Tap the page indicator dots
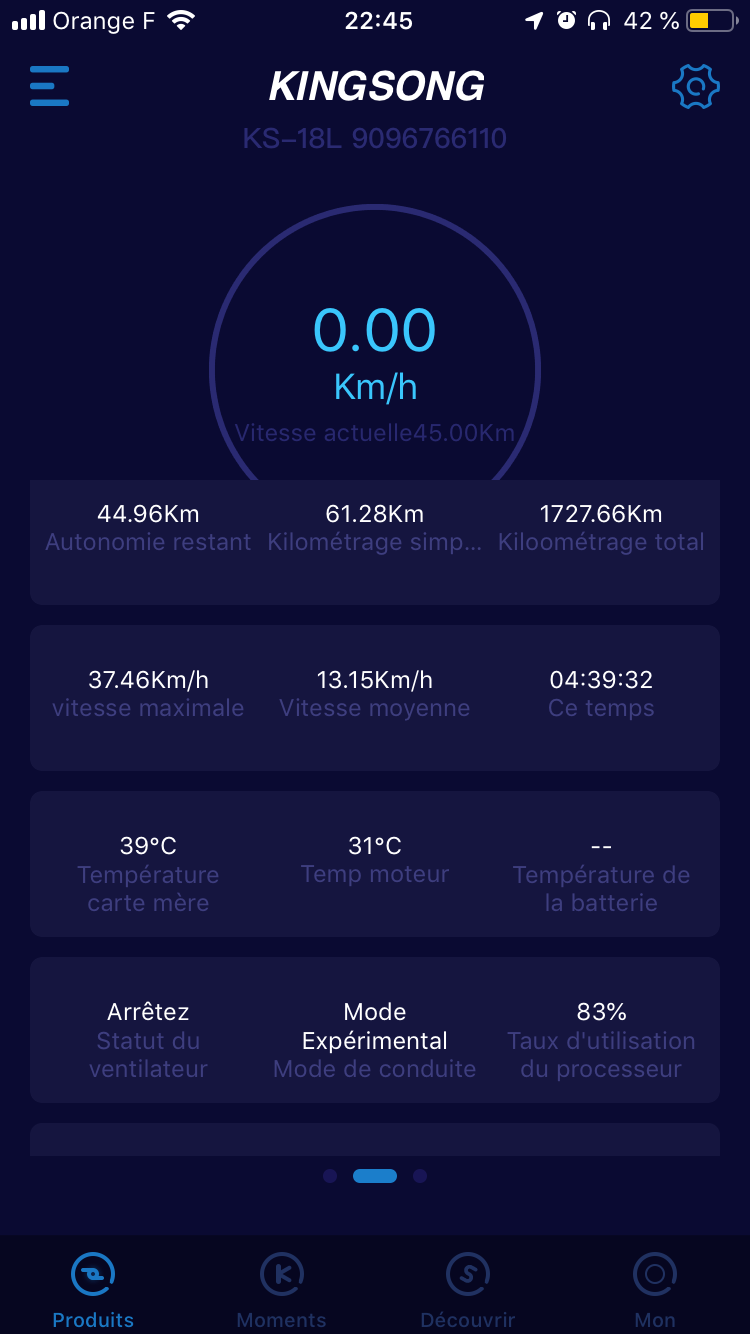Image resolution: width=750 pixels, height=1334 pixels. click(x=375, y=1176)
